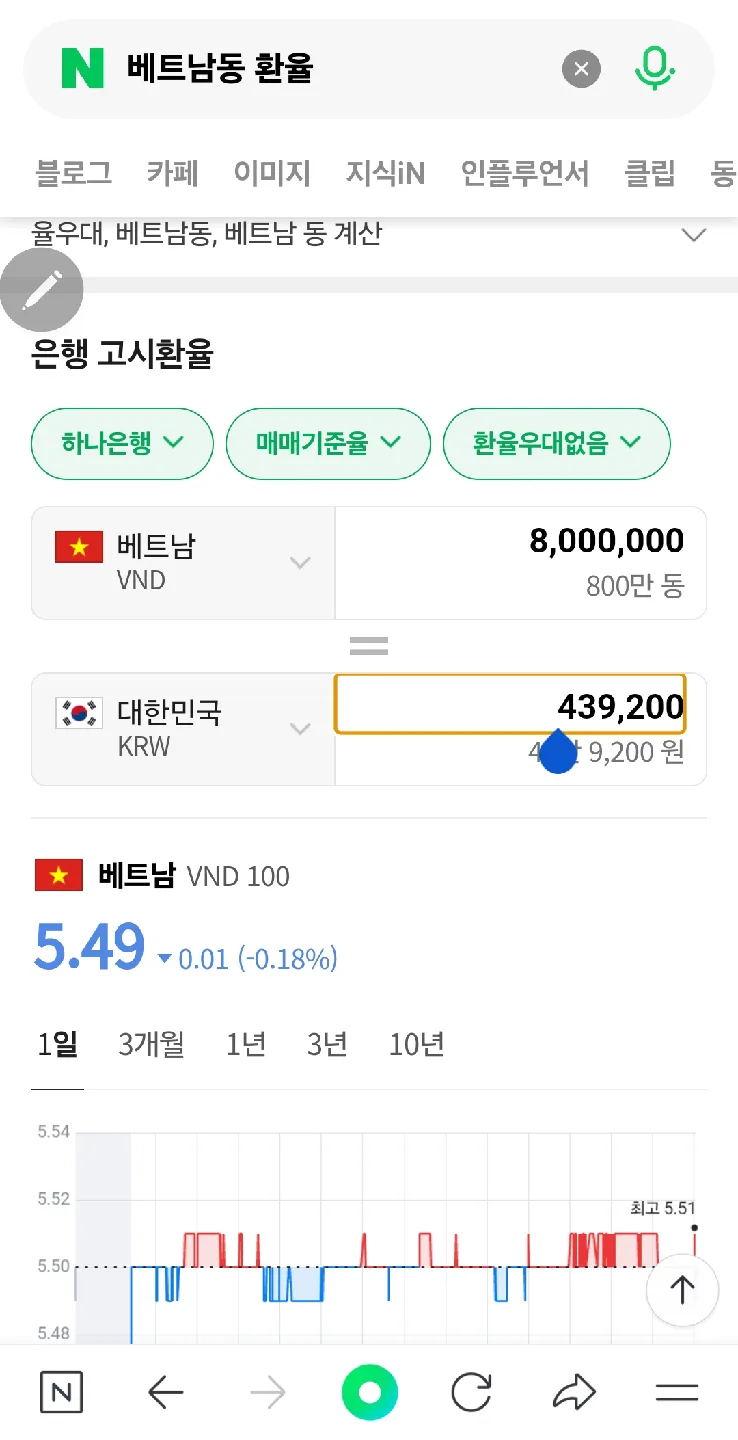
Task: Start voice search with the microphone
Action: tap(655, 69)
